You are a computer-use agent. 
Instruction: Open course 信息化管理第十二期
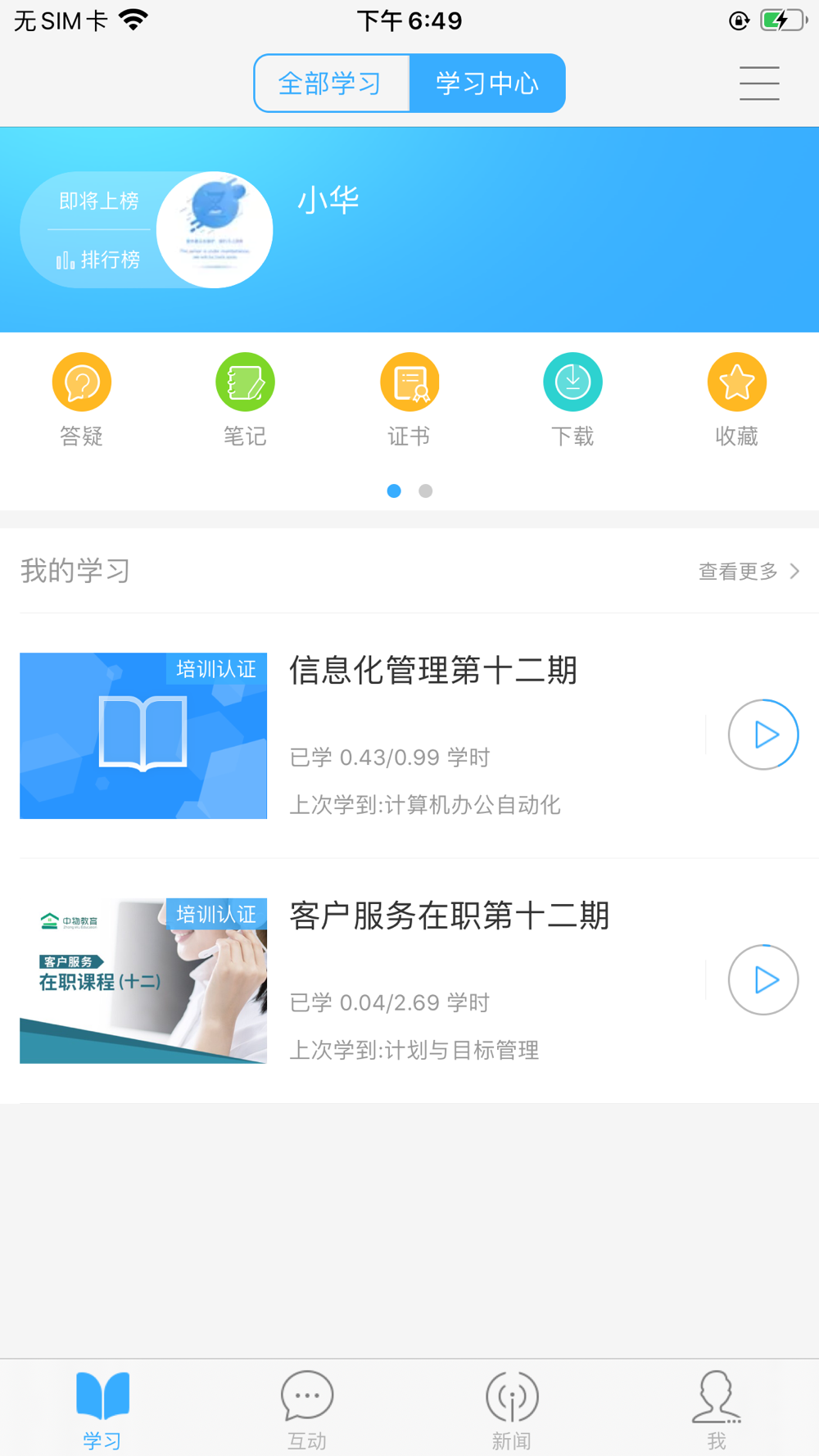click(x=433, y=671)
